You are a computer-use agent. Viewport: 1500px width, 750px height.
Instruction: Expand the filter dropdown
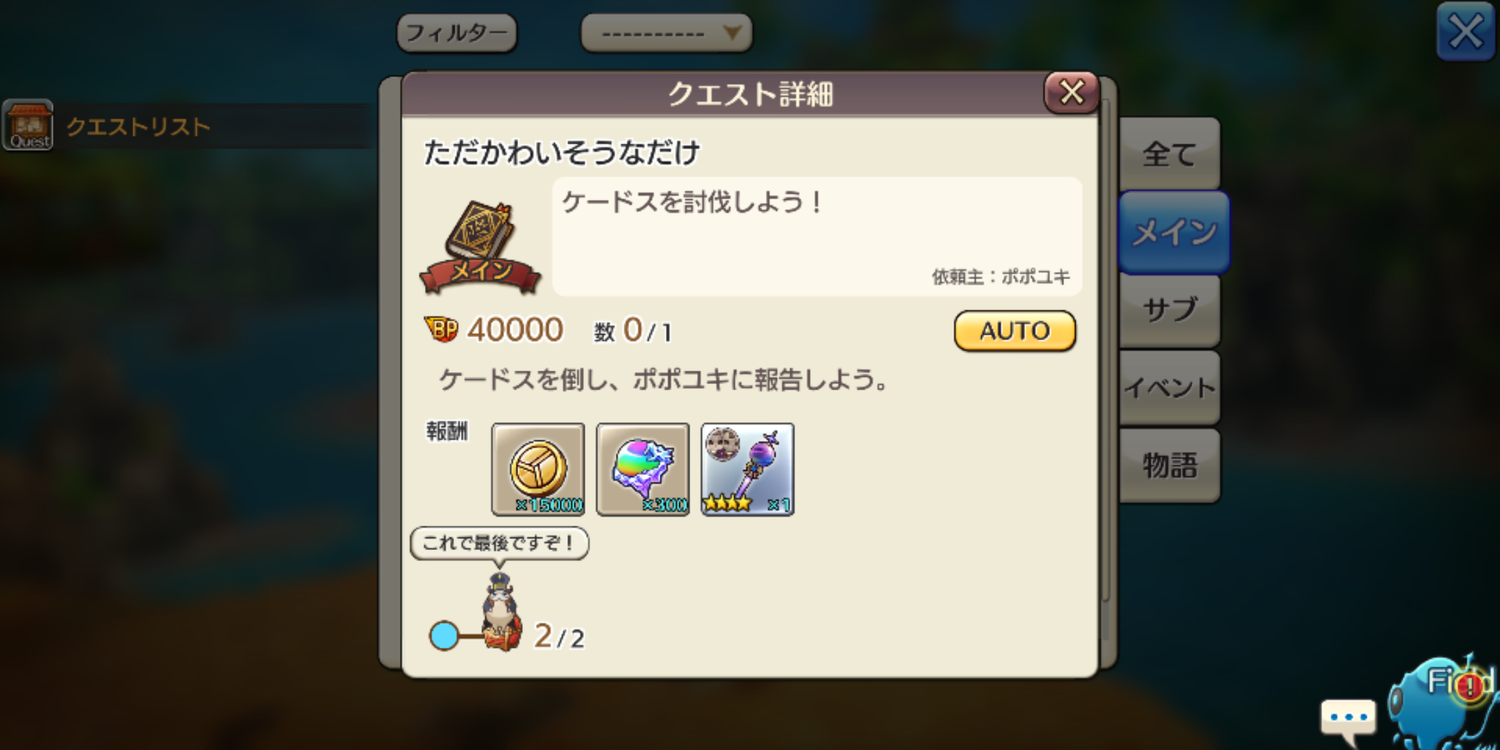tap(666, 33)
